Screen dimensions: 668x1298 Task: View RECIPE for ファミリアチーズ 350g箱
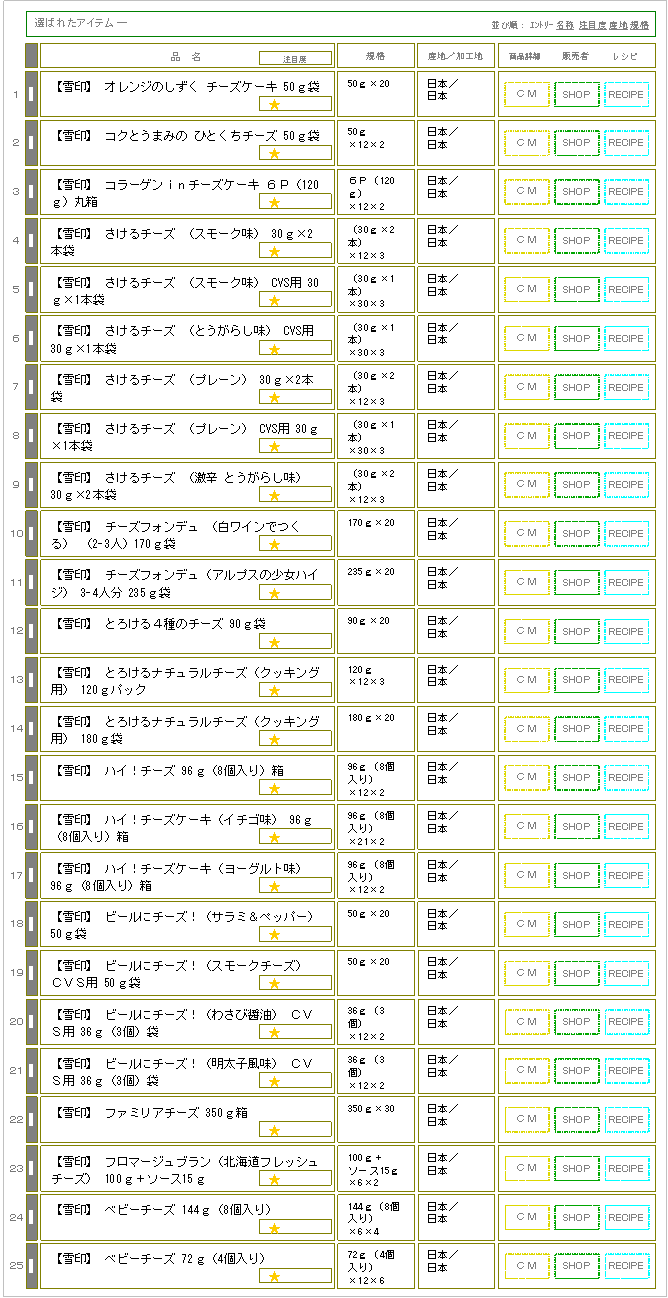click(x=626, y=1119)
